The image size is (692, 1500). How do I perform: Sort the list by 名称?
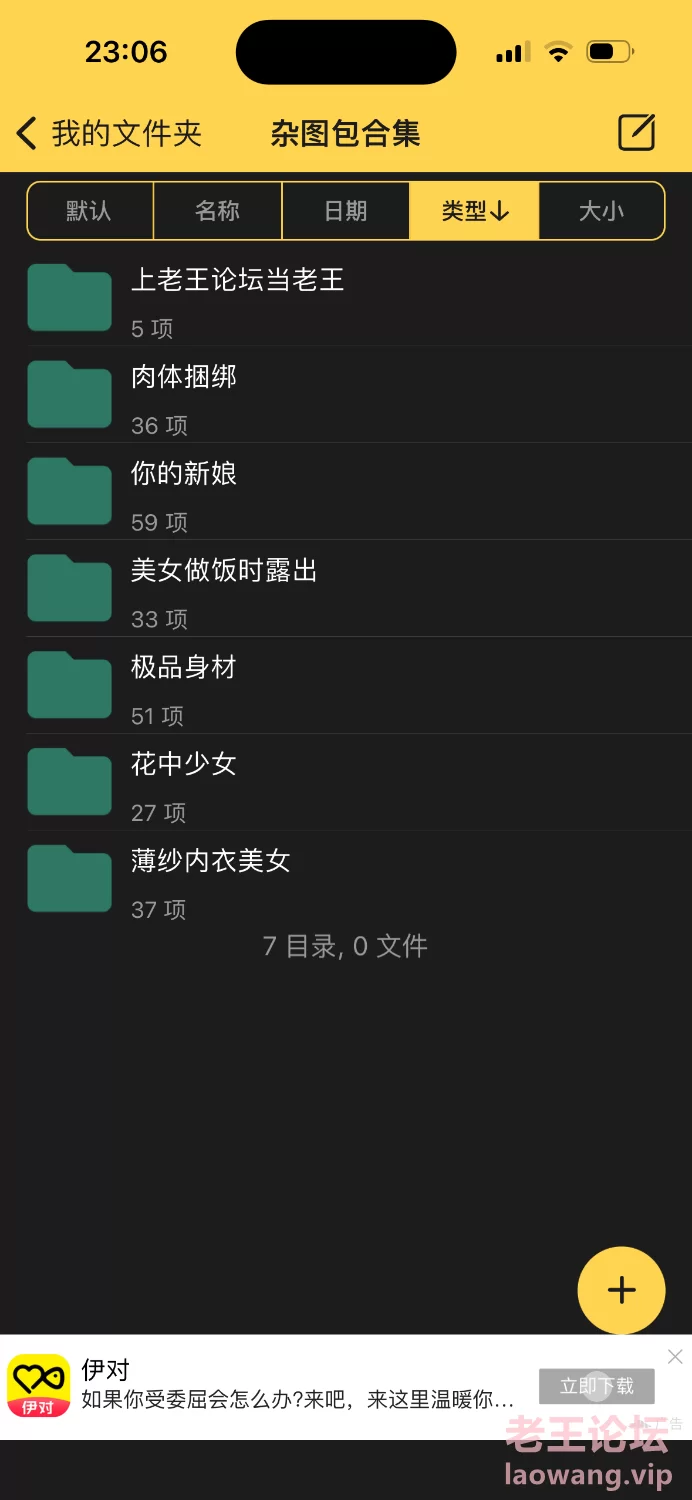click(x=218, y=211)
